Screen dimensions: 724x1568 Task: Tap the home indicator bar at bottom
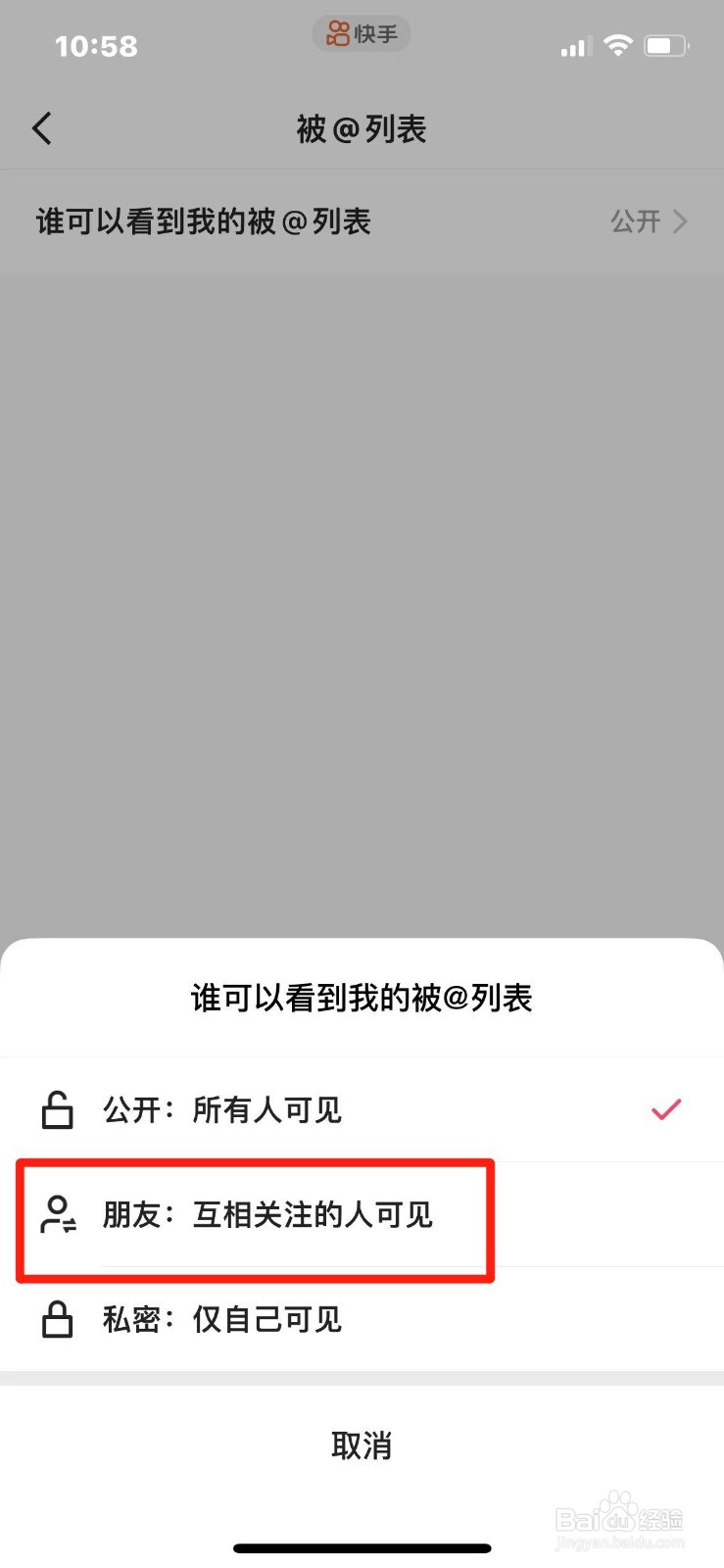pos(362,1547)
